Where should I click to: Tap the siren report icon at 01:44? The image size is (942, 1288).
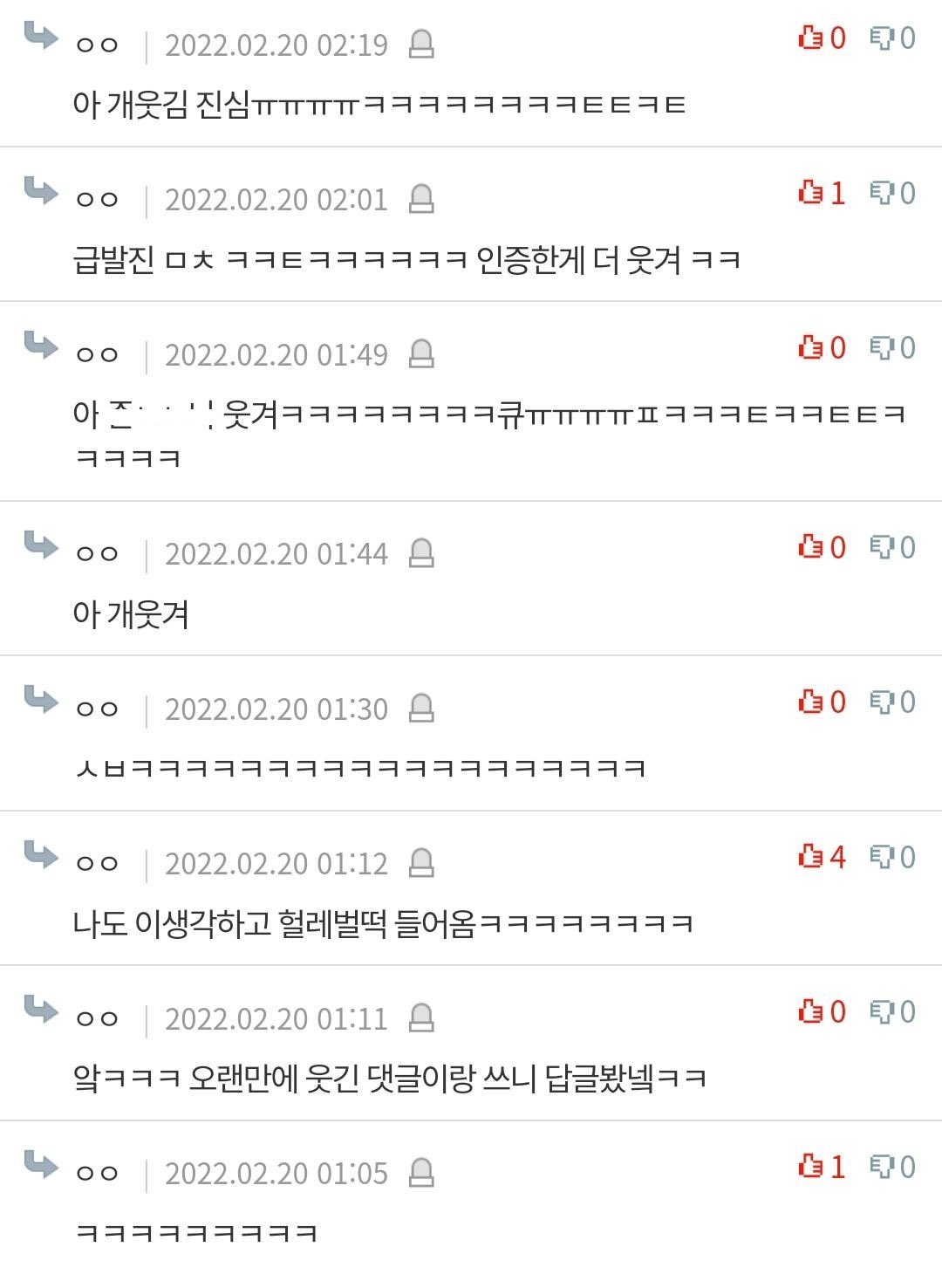tap(421, 553)
